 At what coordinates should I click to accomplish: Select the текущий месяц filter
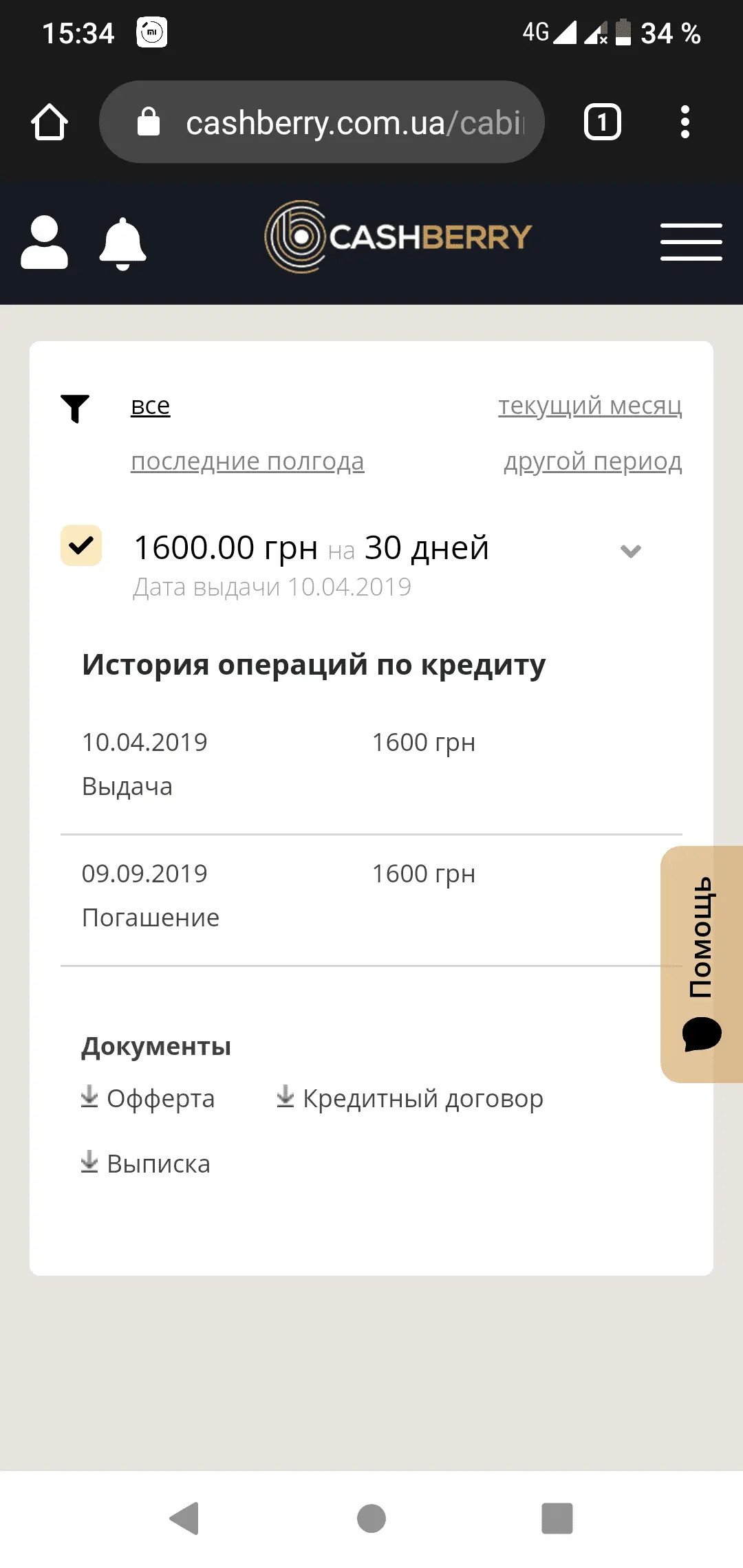coord(590,406)
